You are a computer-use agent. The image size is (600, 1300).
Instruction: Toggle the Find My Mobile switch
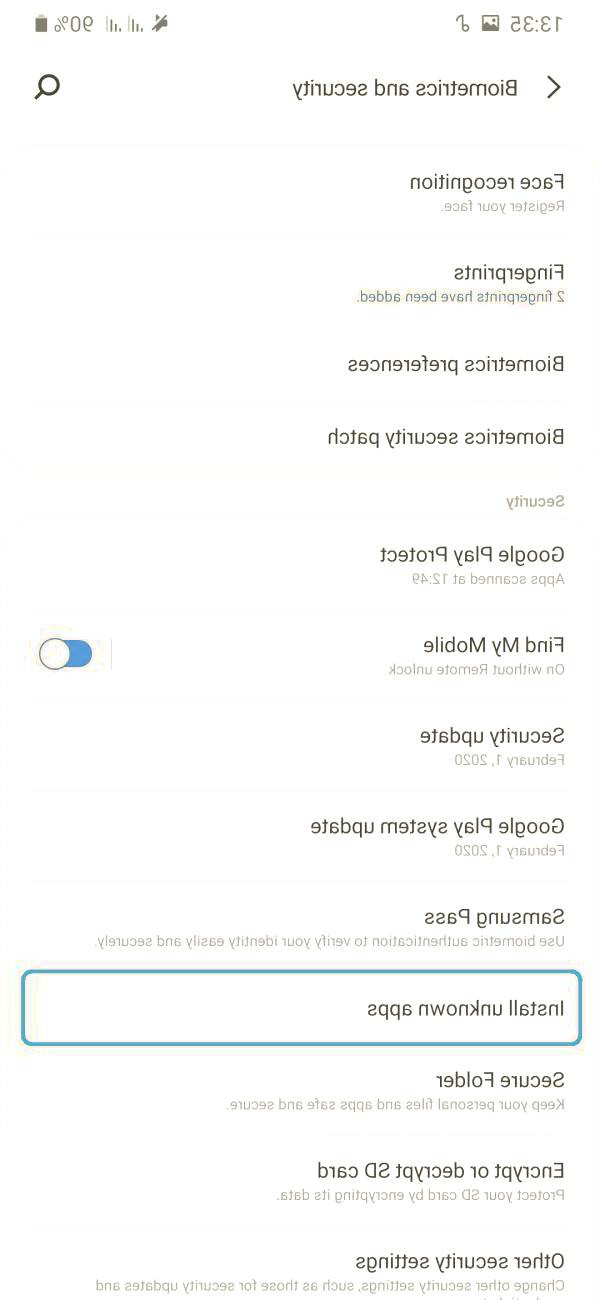pyautogui.click(x=66, y=654)
